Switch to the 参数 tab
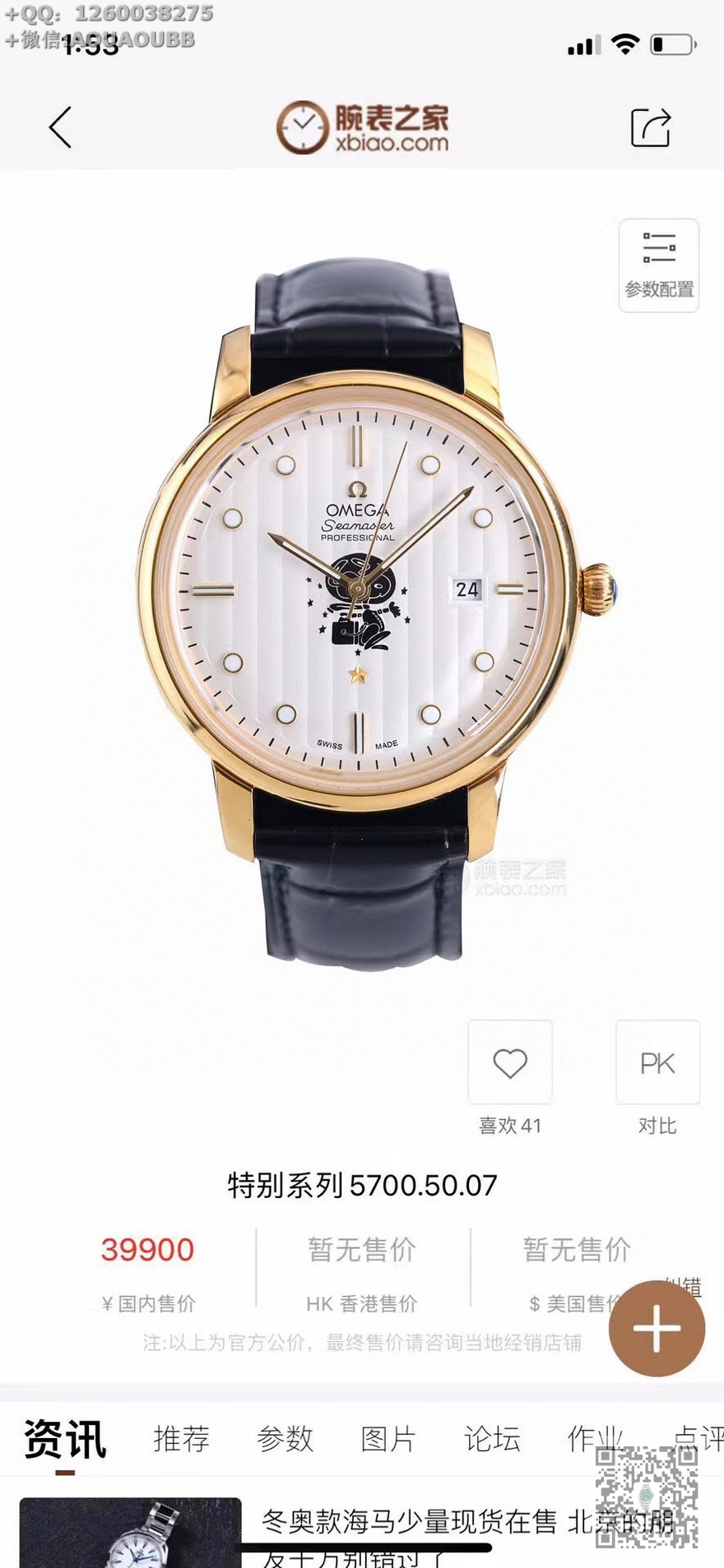 tap(285, 1439)
